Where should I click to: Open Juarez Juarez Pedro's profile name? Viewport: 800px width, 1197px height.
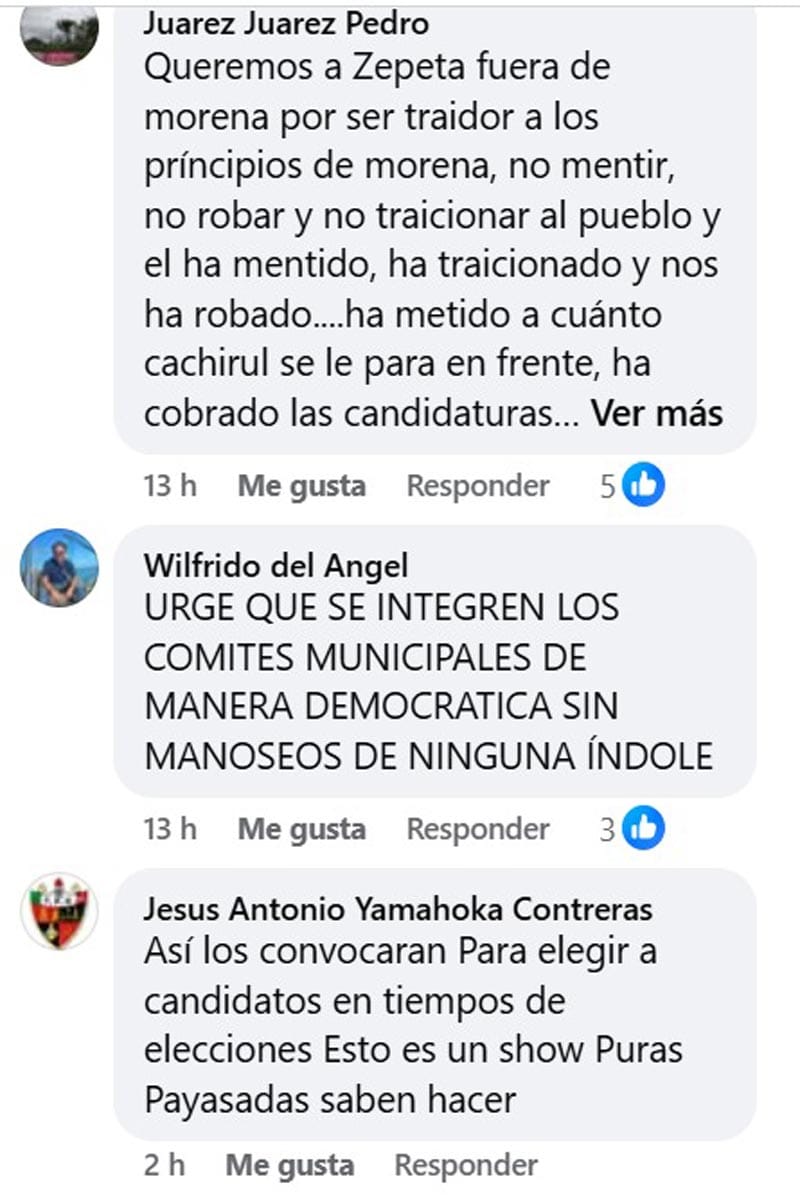coord(286,24)
